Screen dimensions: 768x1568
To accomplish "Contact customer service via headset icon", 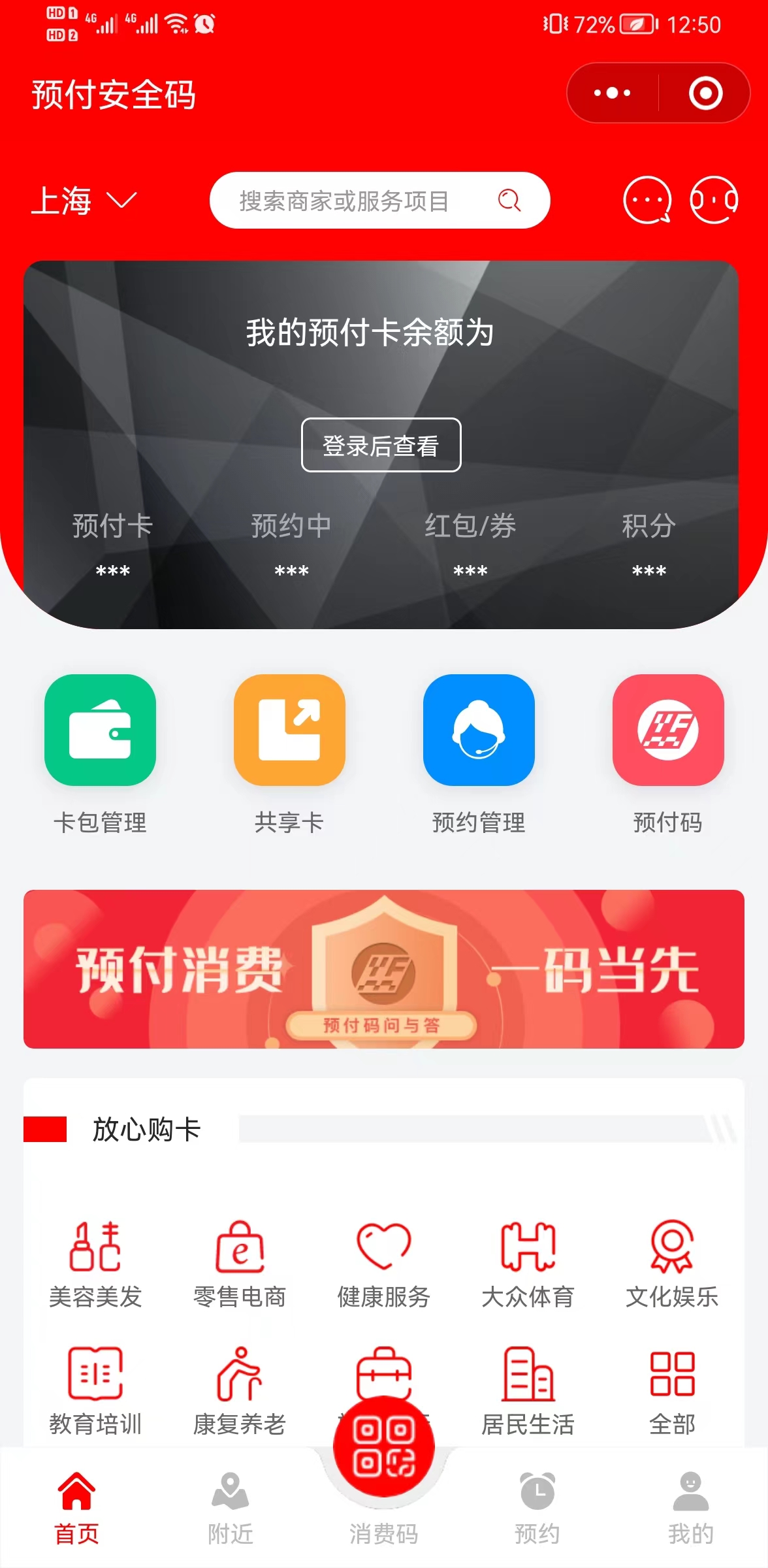I will click(714, 201).
